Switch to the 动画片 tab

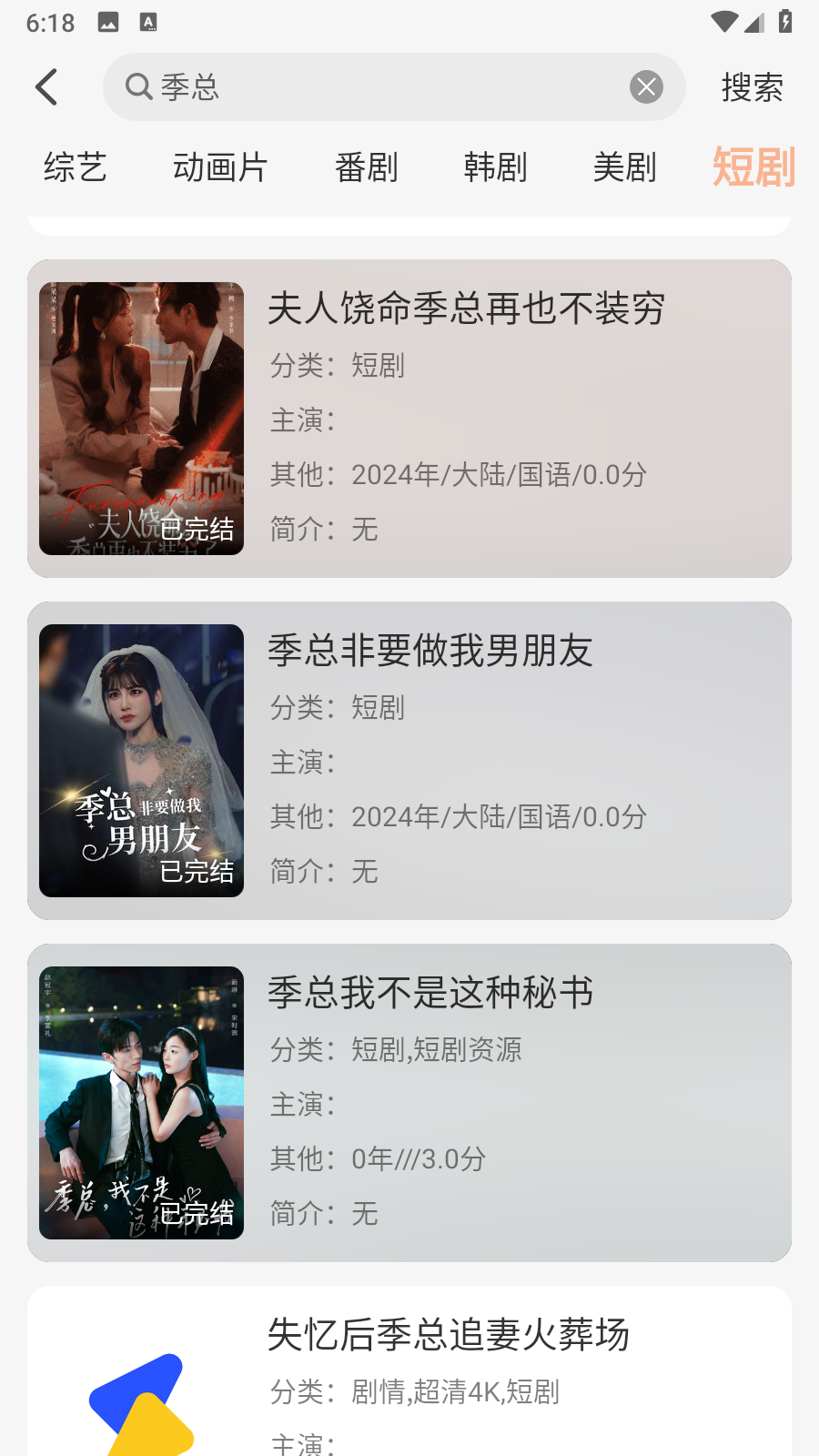(x=220, y=167)
